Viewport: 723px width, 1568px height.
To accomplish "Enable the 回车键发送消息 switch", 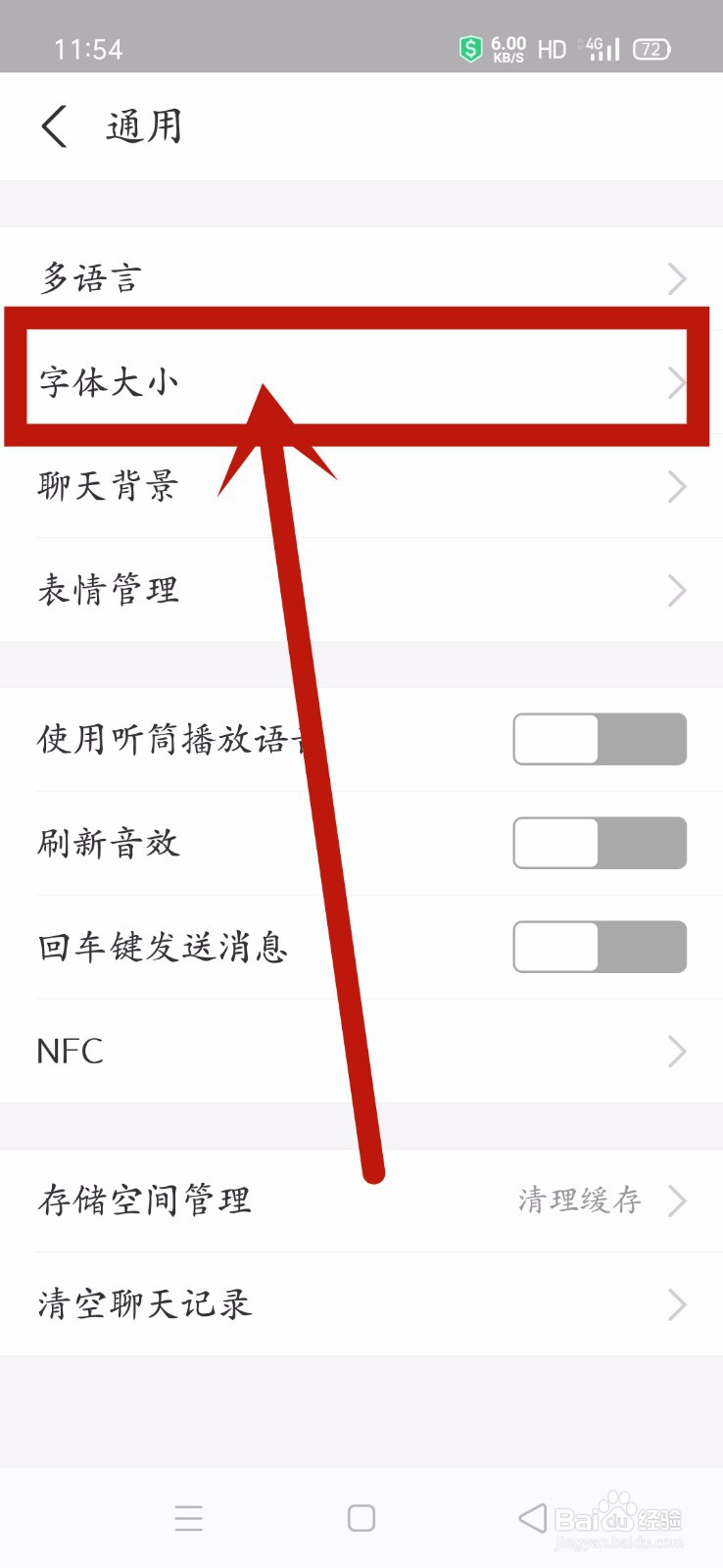I will [599, 947].
